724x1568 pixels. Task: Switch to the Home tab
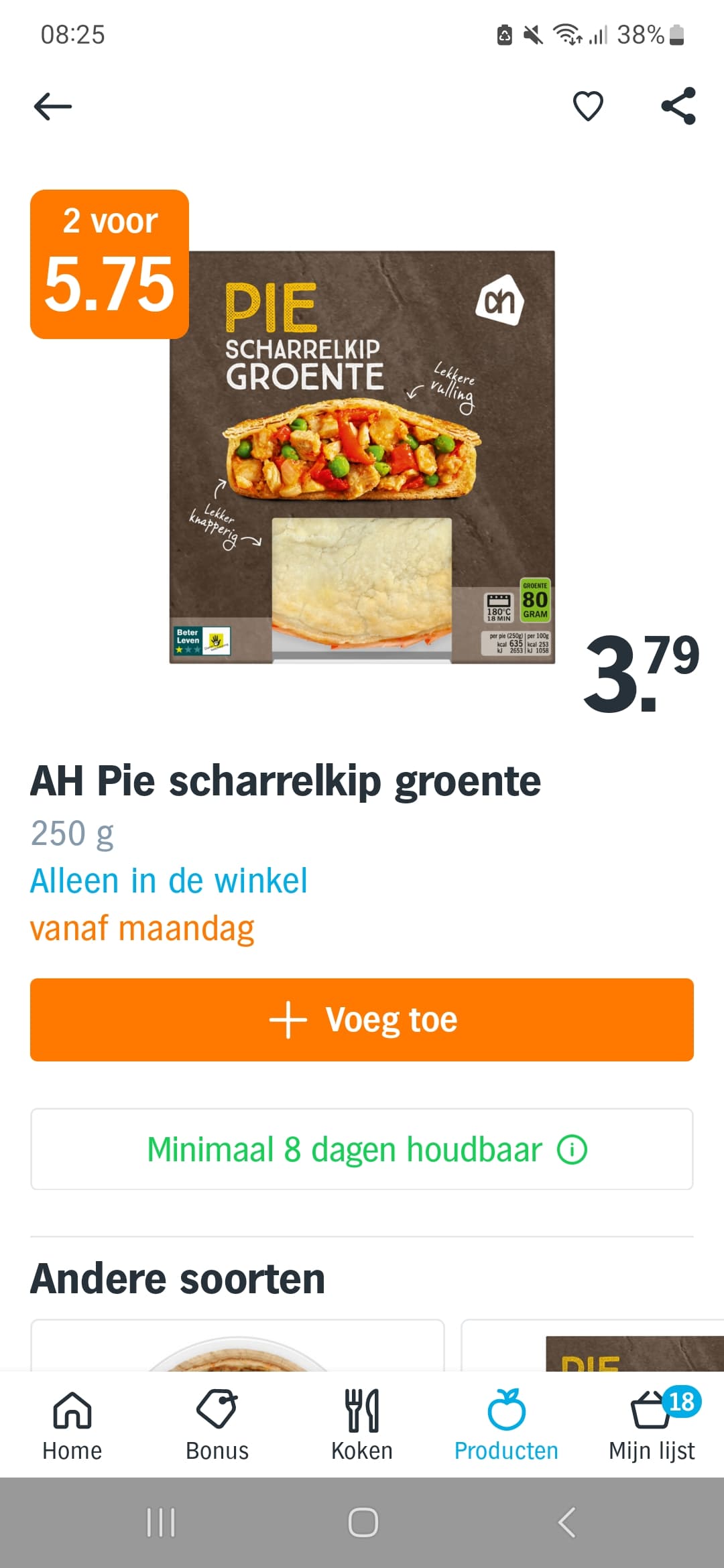click(72, 1425)
